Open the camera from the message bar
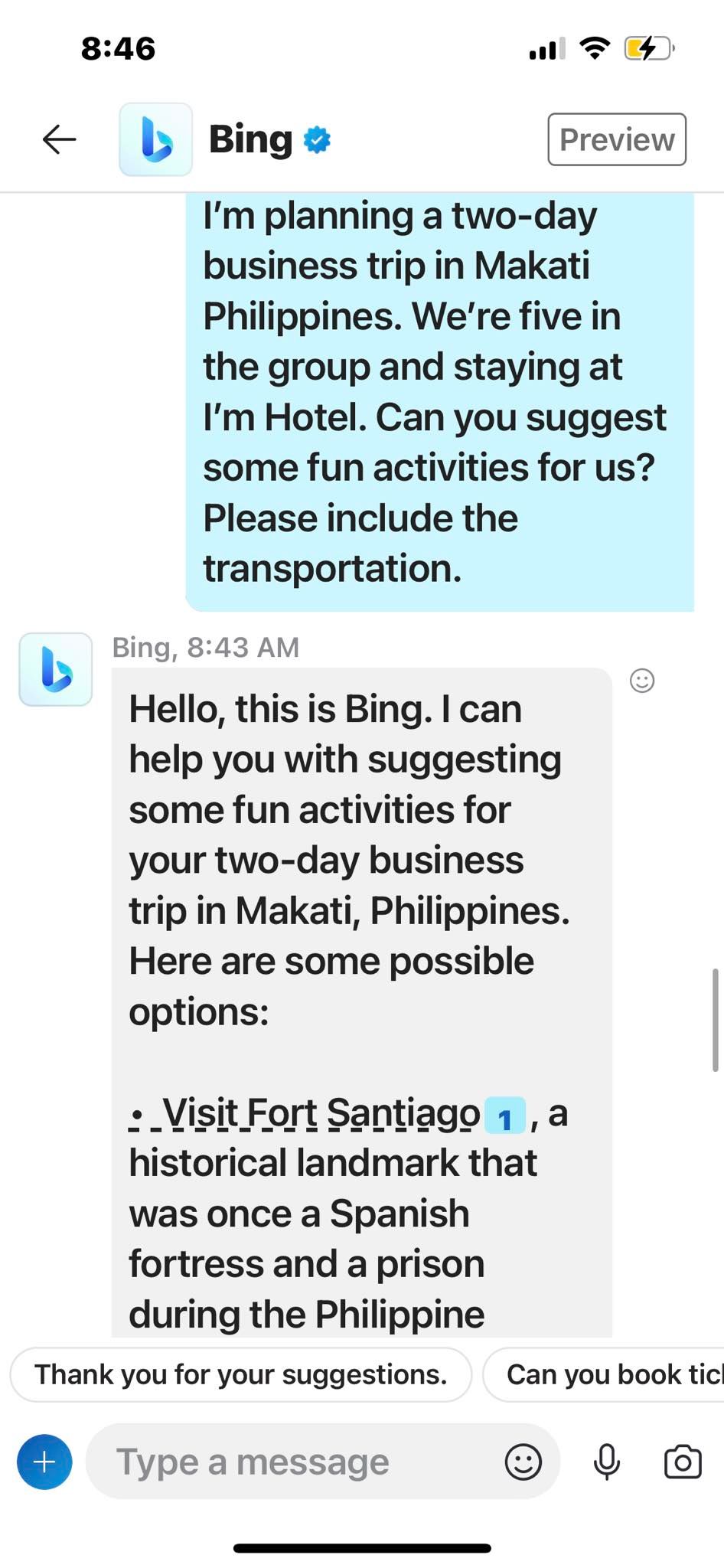The width and height of the screenshot is (724, 1568). click(x=683, y=1461)
